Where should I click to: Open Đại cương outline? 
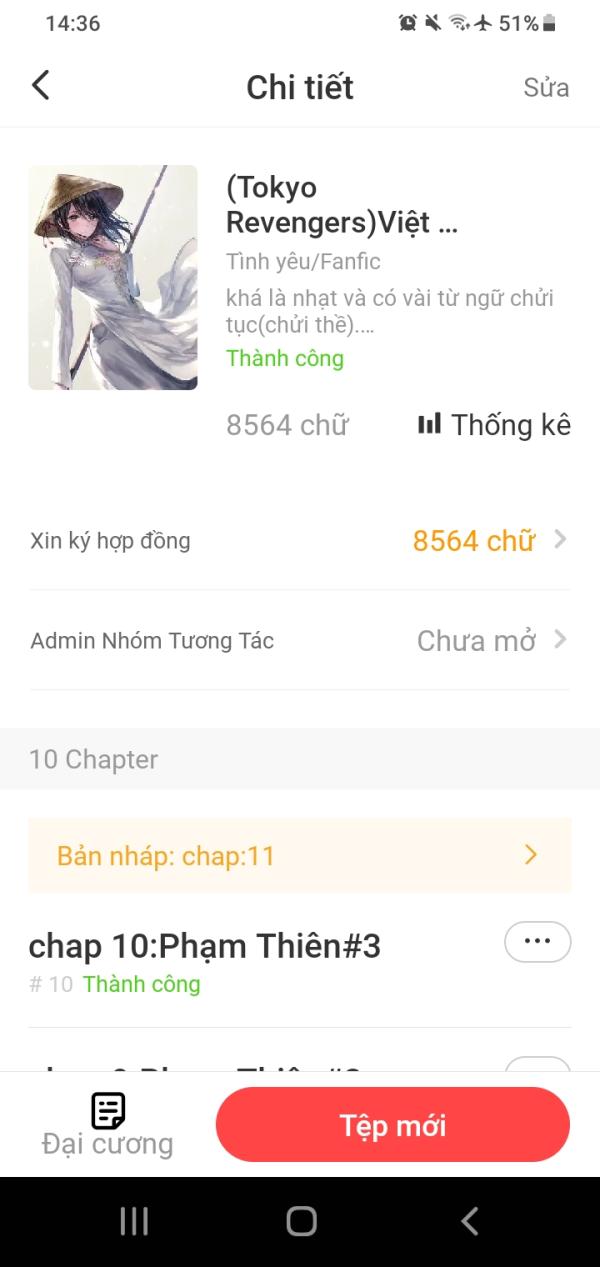point(107,1125)
